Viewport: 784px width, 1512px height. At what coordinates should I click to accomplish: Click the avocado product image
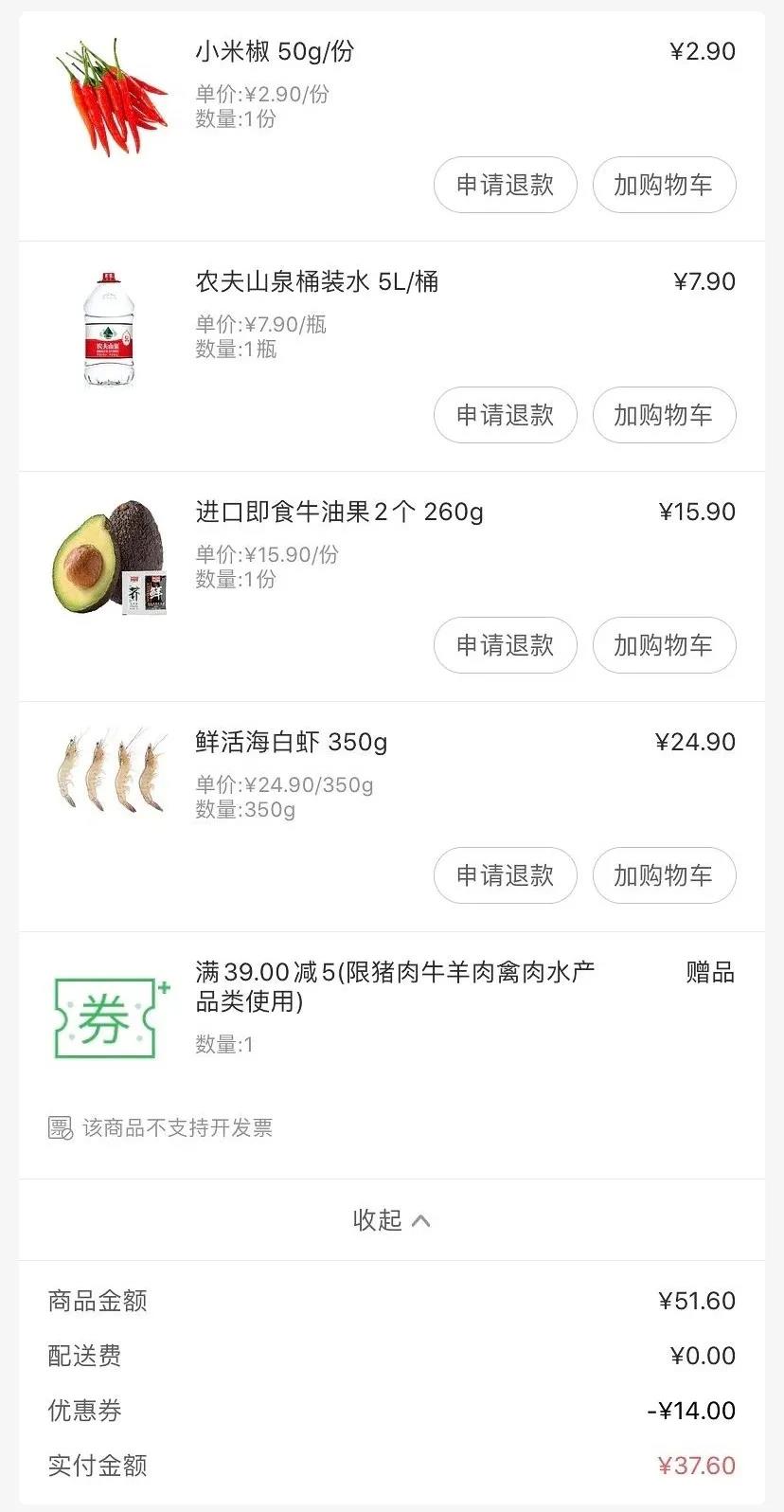pyautogui.click(x=109, y=559)
